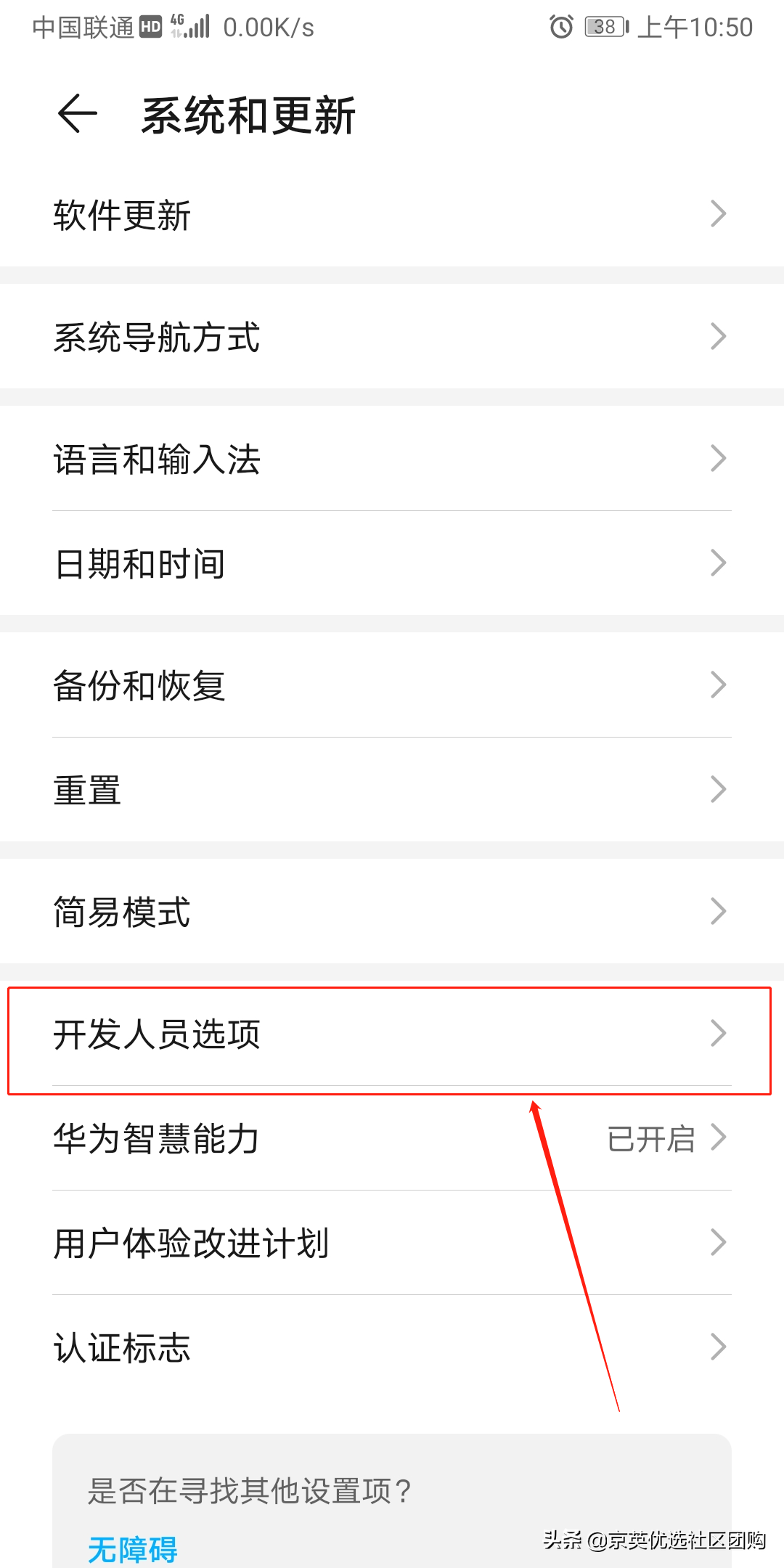Open the 重置 options

pyautogui.click(x=392, y=789)
